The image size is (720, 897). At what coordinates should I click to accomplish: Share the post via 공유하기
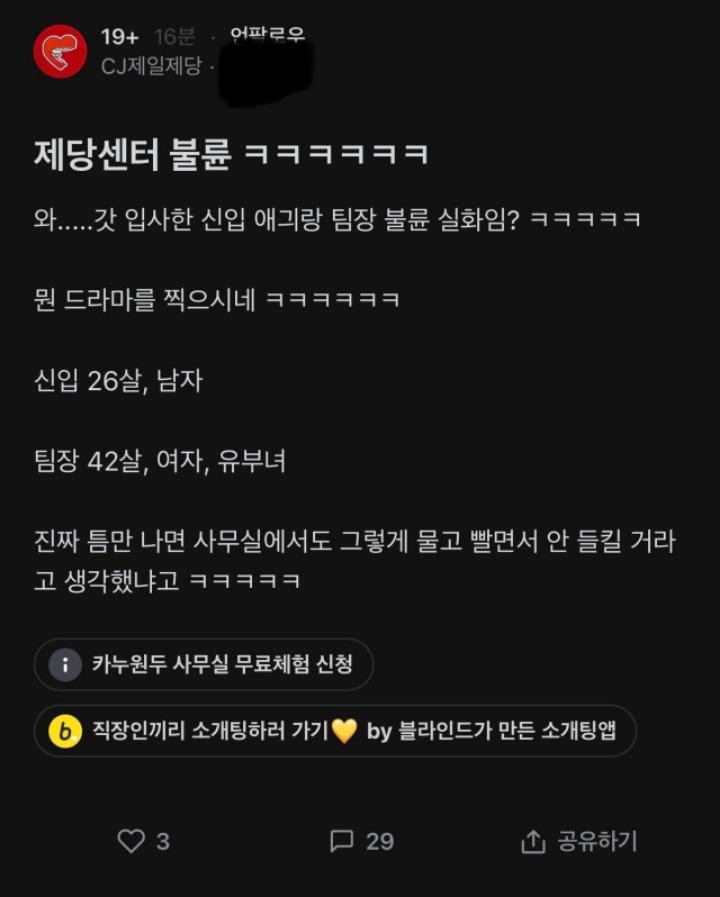click(579, 841)
